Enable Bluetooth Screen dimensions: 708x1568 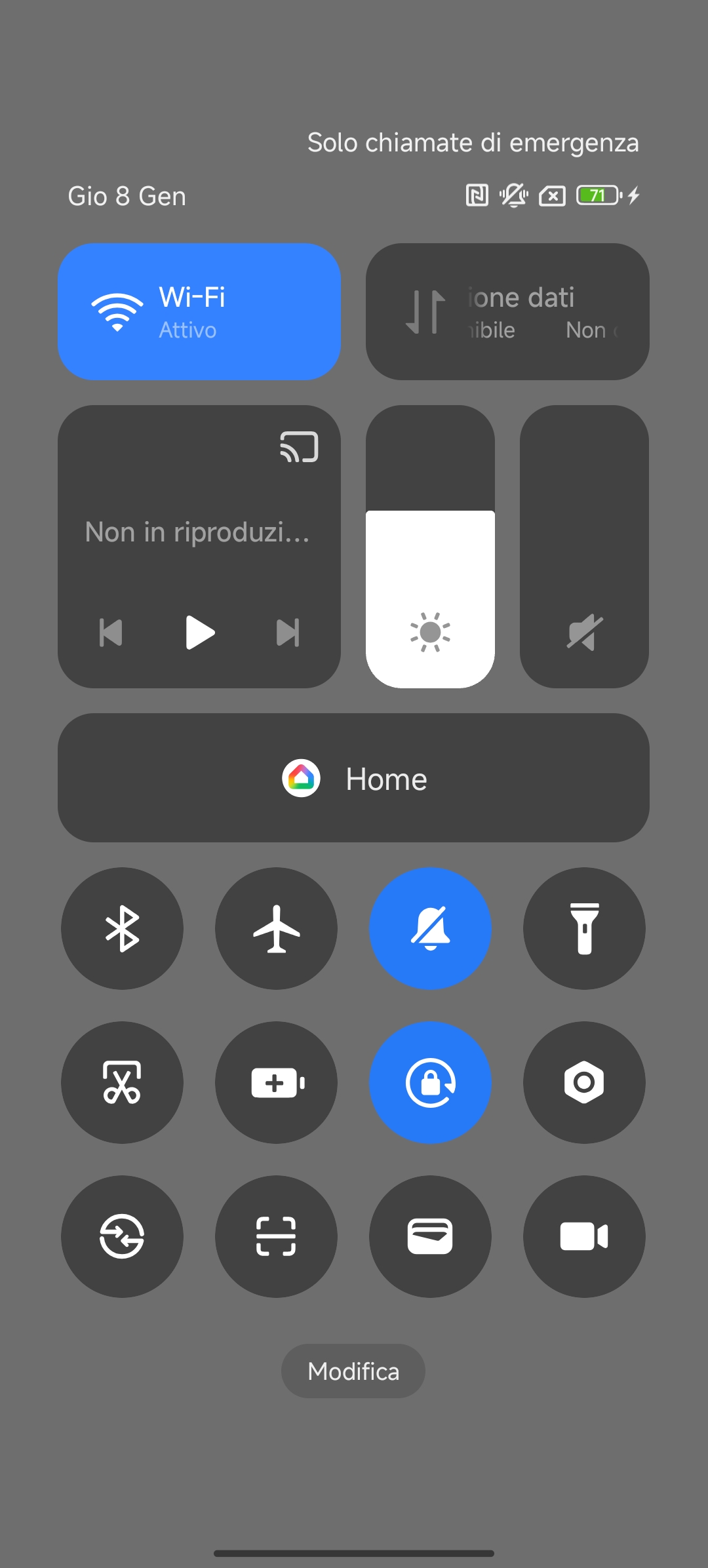[122, 928]
